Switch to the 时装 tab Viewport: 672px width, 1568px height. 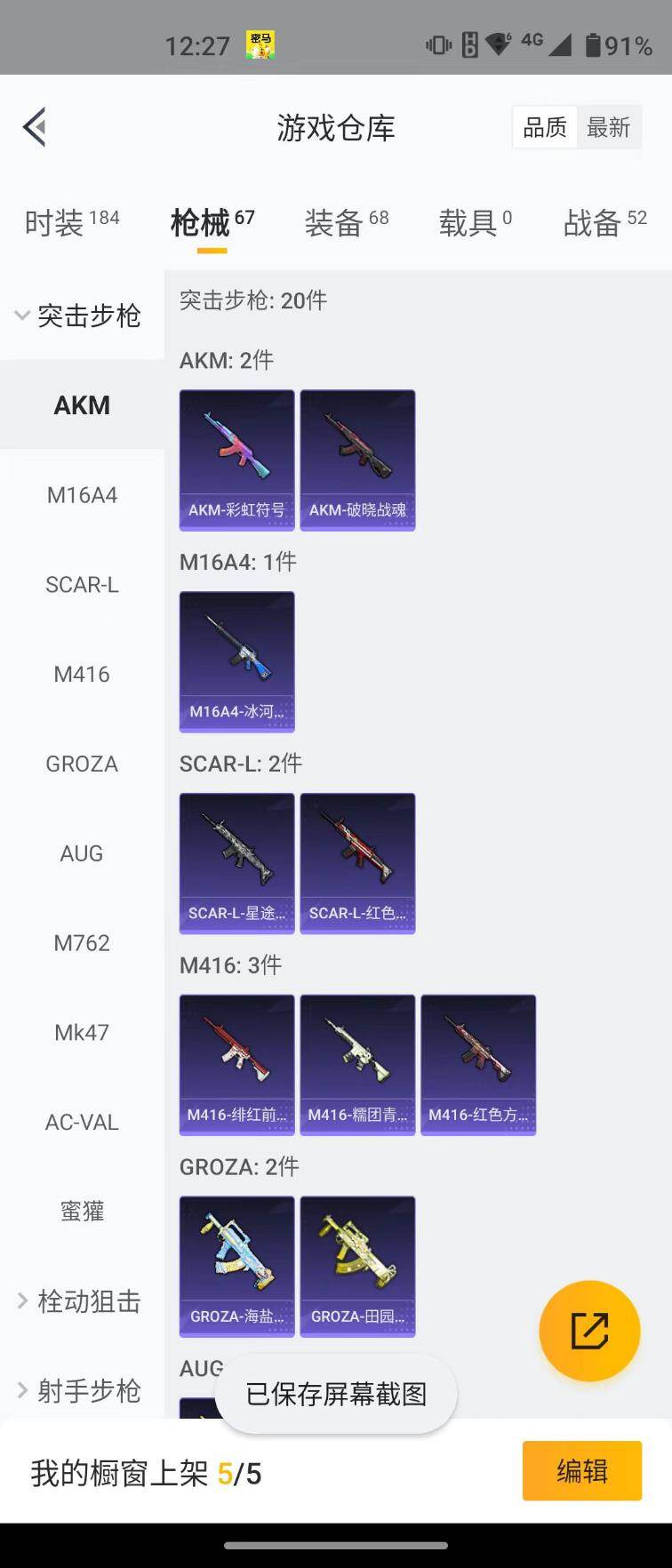coord(71,222)
